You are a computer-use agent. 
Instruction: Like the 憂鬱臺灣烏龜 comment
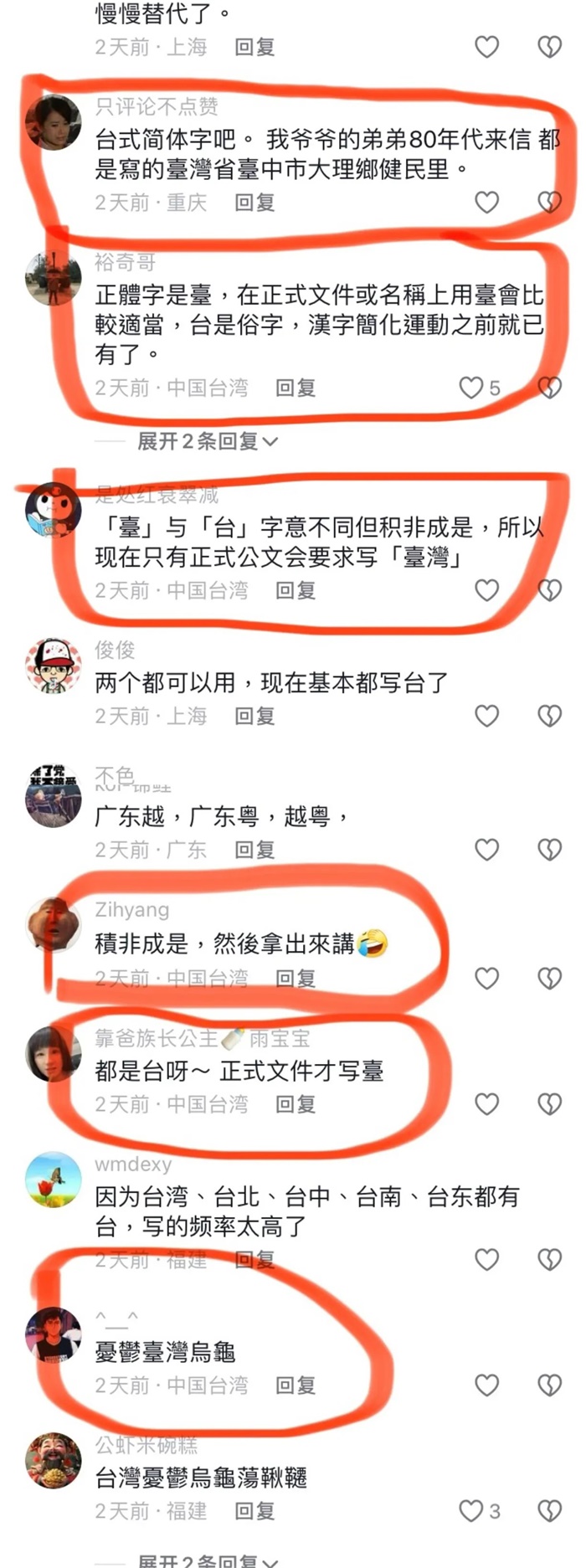[x=486, y=1385]
